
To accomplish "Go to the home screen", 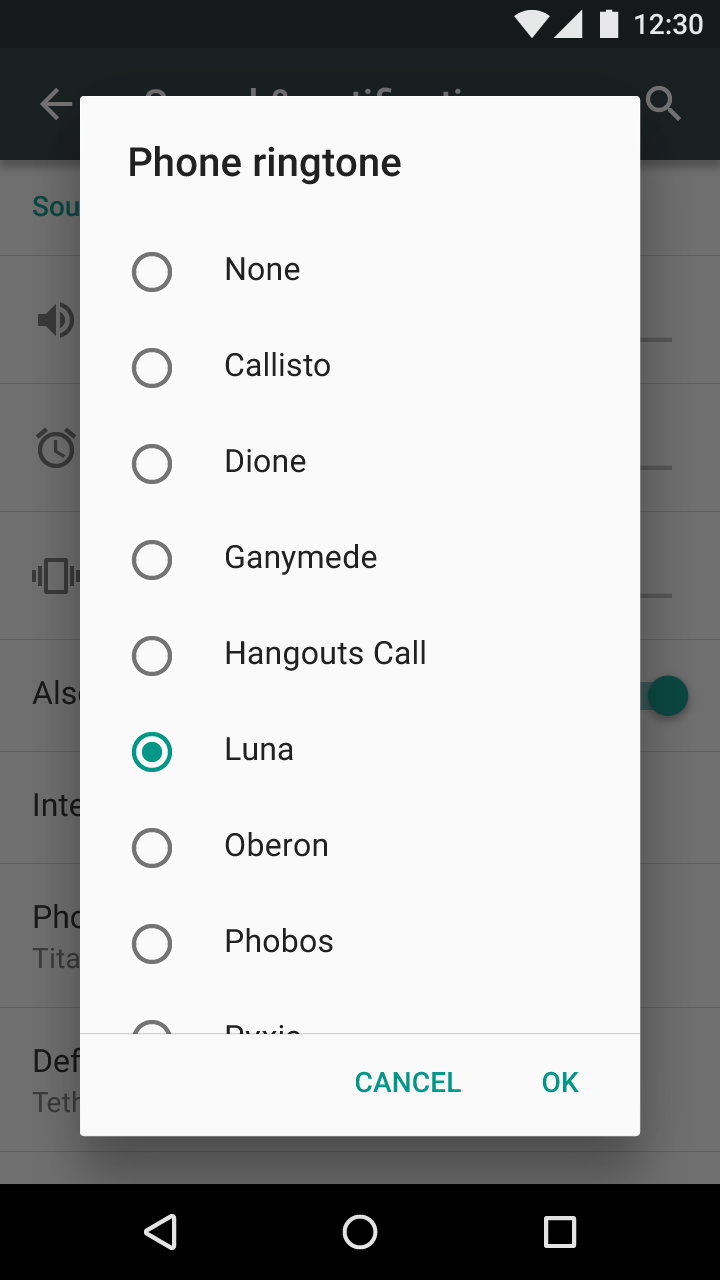I will click(x=360, y=1232).
